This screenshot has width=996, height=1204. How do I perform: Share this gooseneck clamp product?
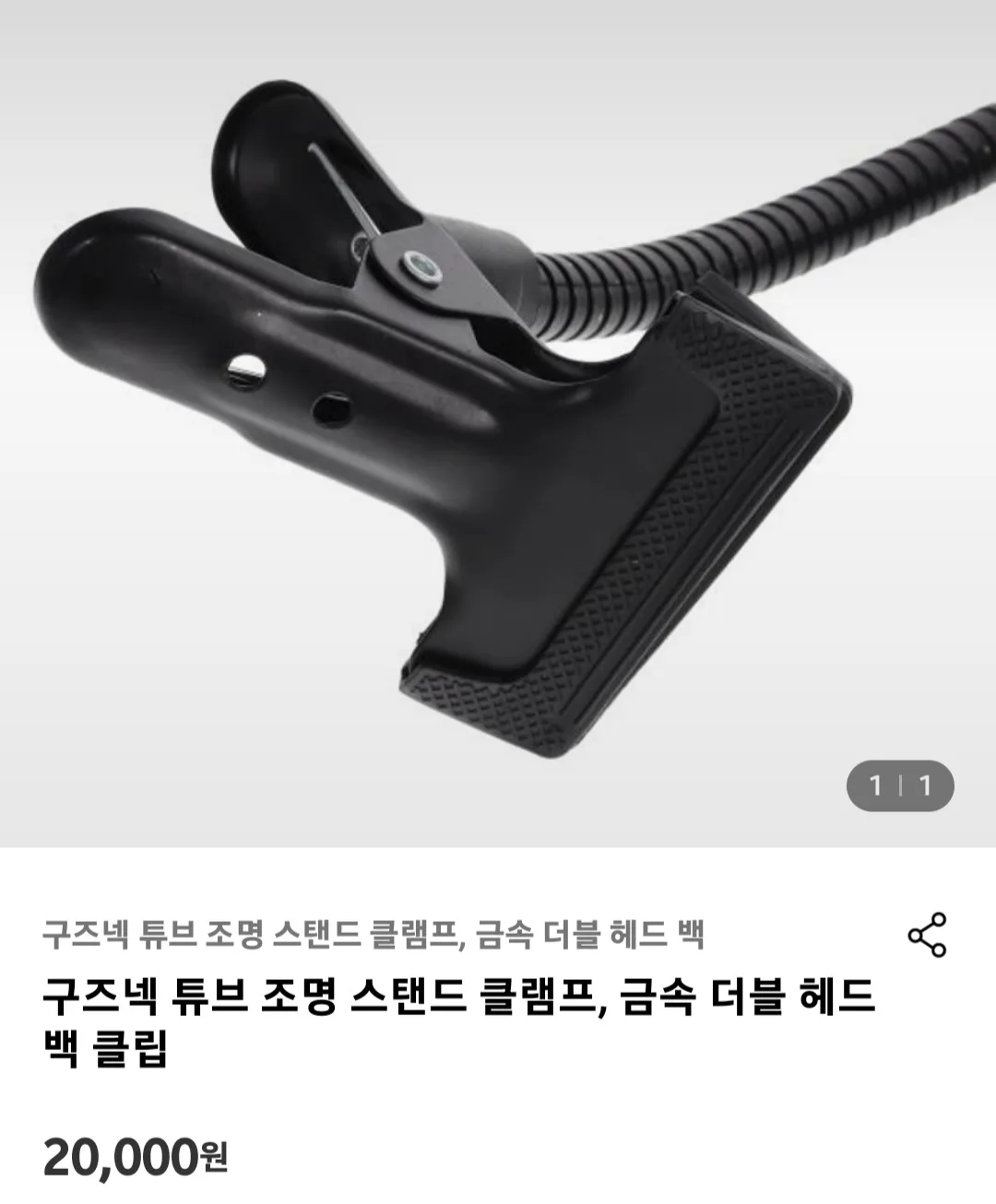pyautogui.click(x=927, y=935)
